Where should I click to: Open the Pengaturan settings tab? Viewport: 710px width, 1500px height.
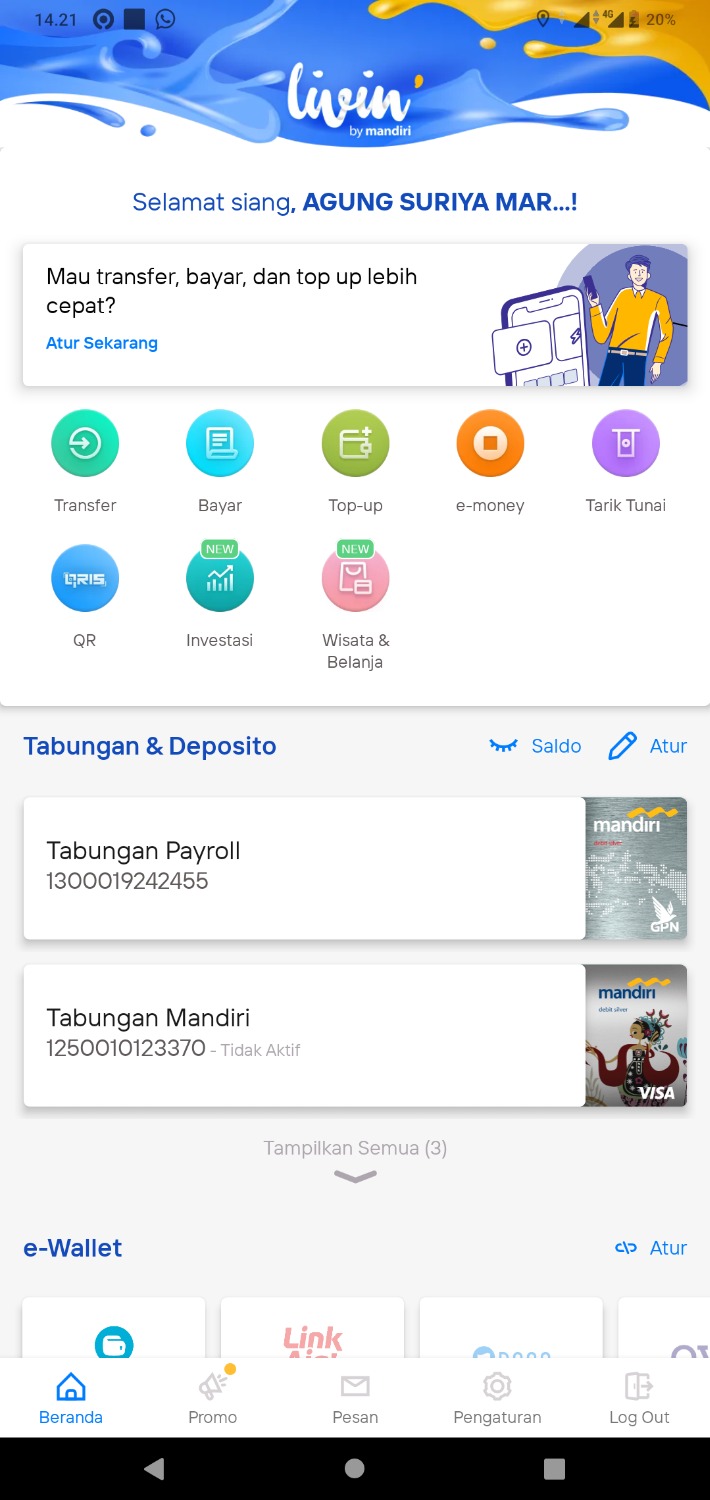coord(497,1398)
